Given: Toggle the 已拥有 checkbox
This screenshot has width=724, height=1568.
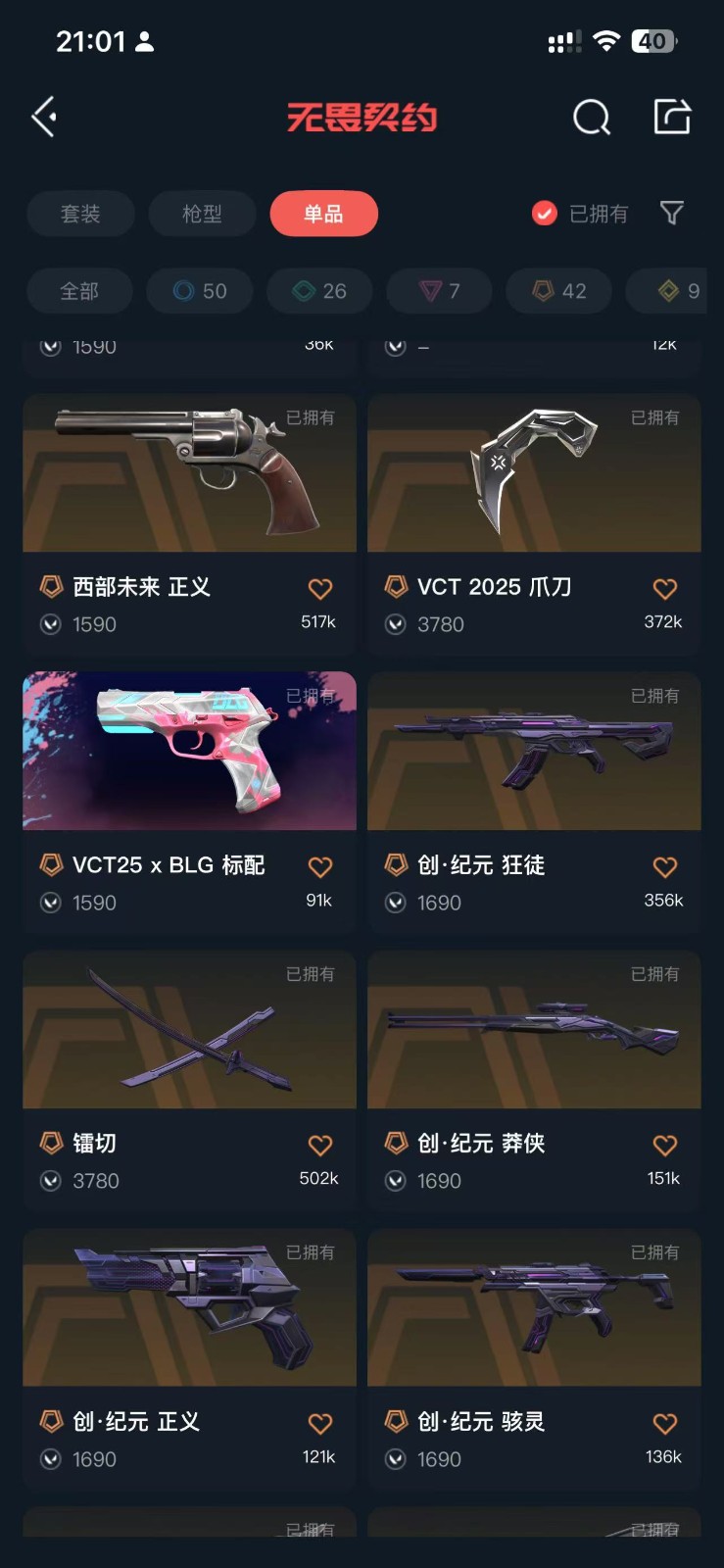Looking at the screenshot, I should (x=545, y=214).
